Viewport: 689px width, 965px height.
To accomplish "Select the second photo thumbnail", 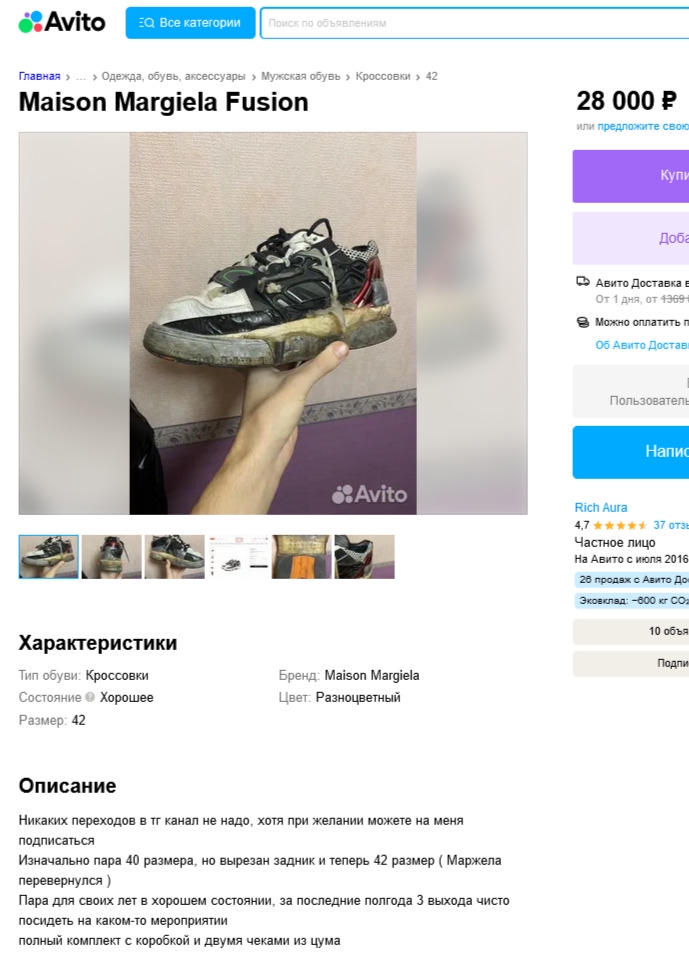I will [111, 556].
